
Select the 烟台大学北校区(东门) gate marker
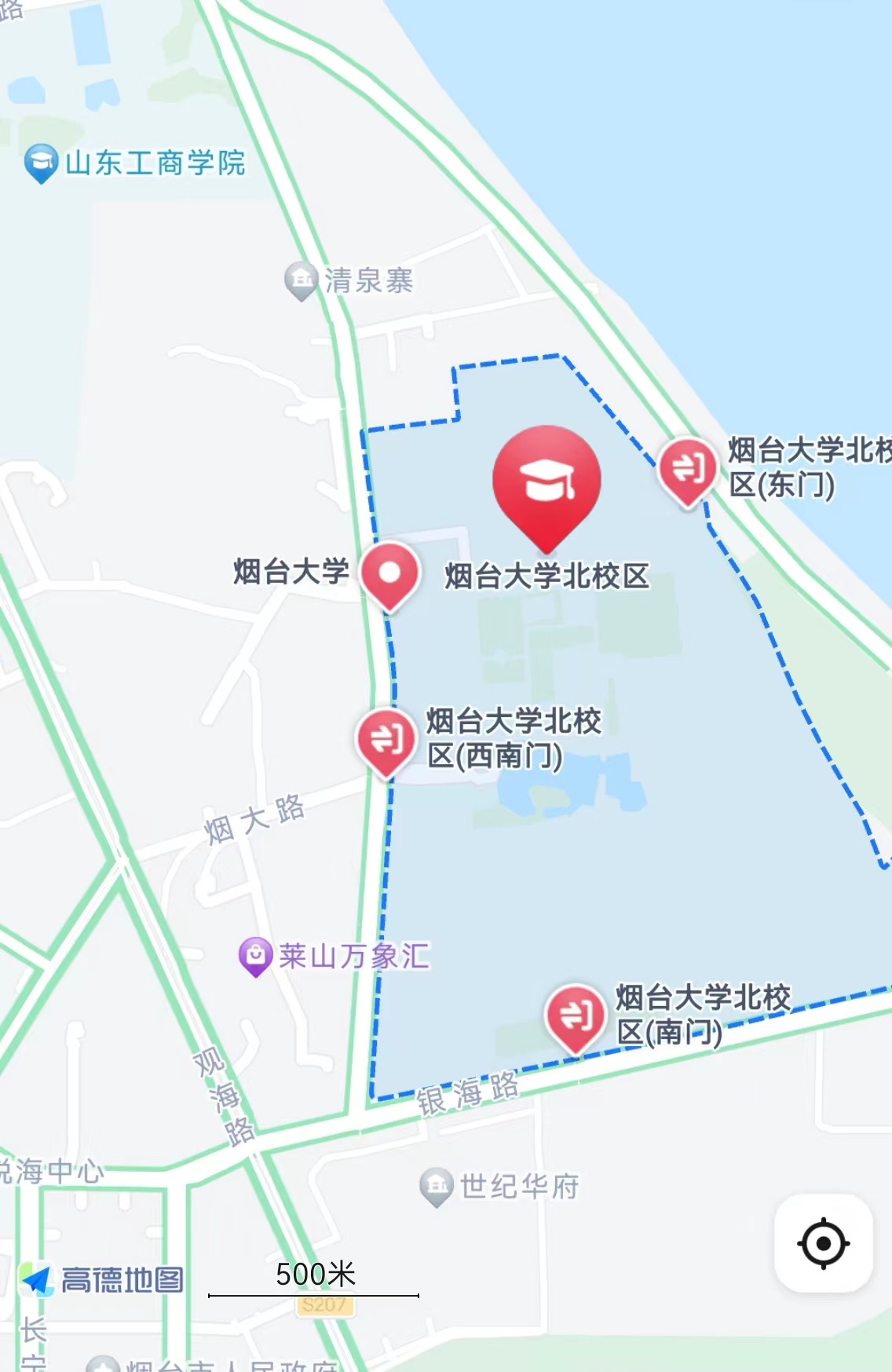pos(688,470)
